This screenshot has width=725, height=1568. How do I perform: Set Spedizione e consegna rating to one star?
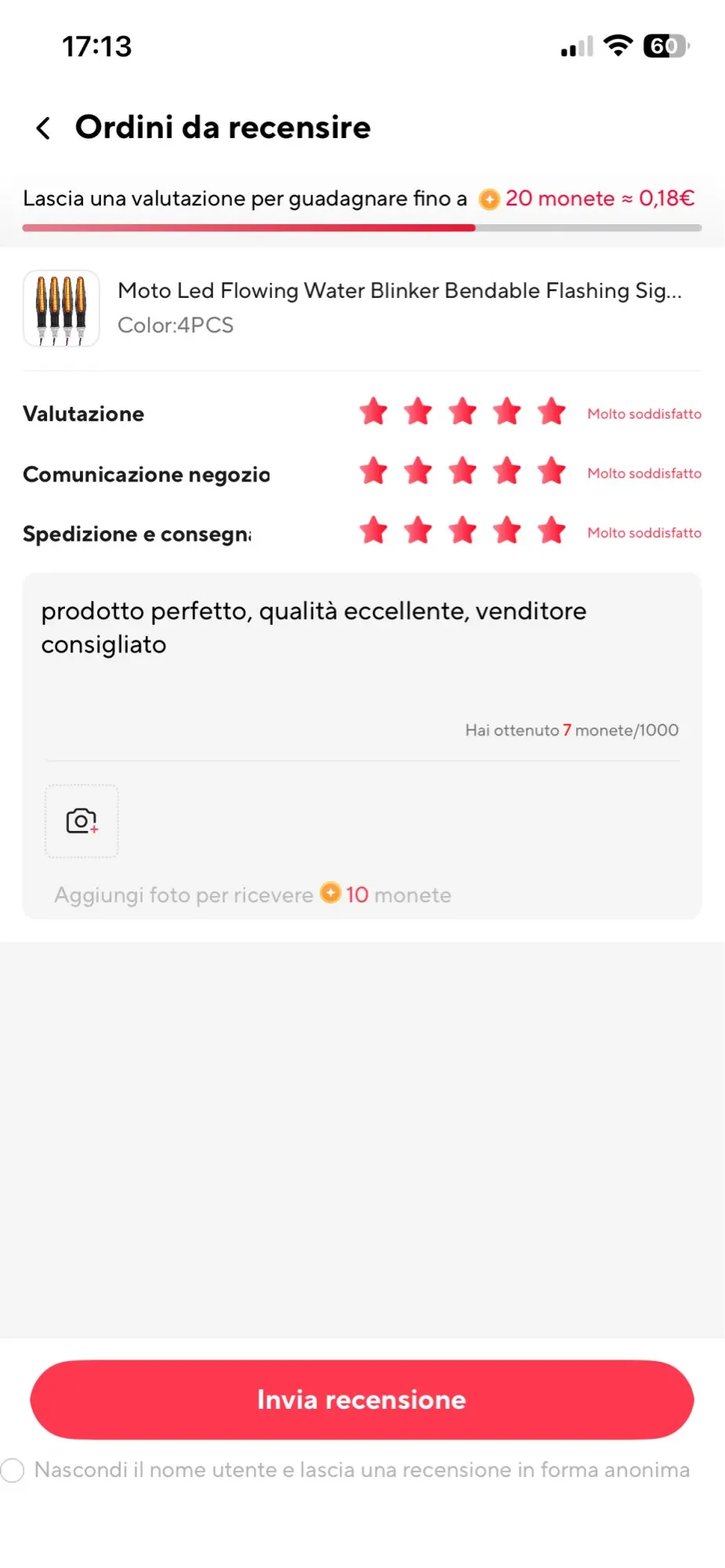click(373, 530)
